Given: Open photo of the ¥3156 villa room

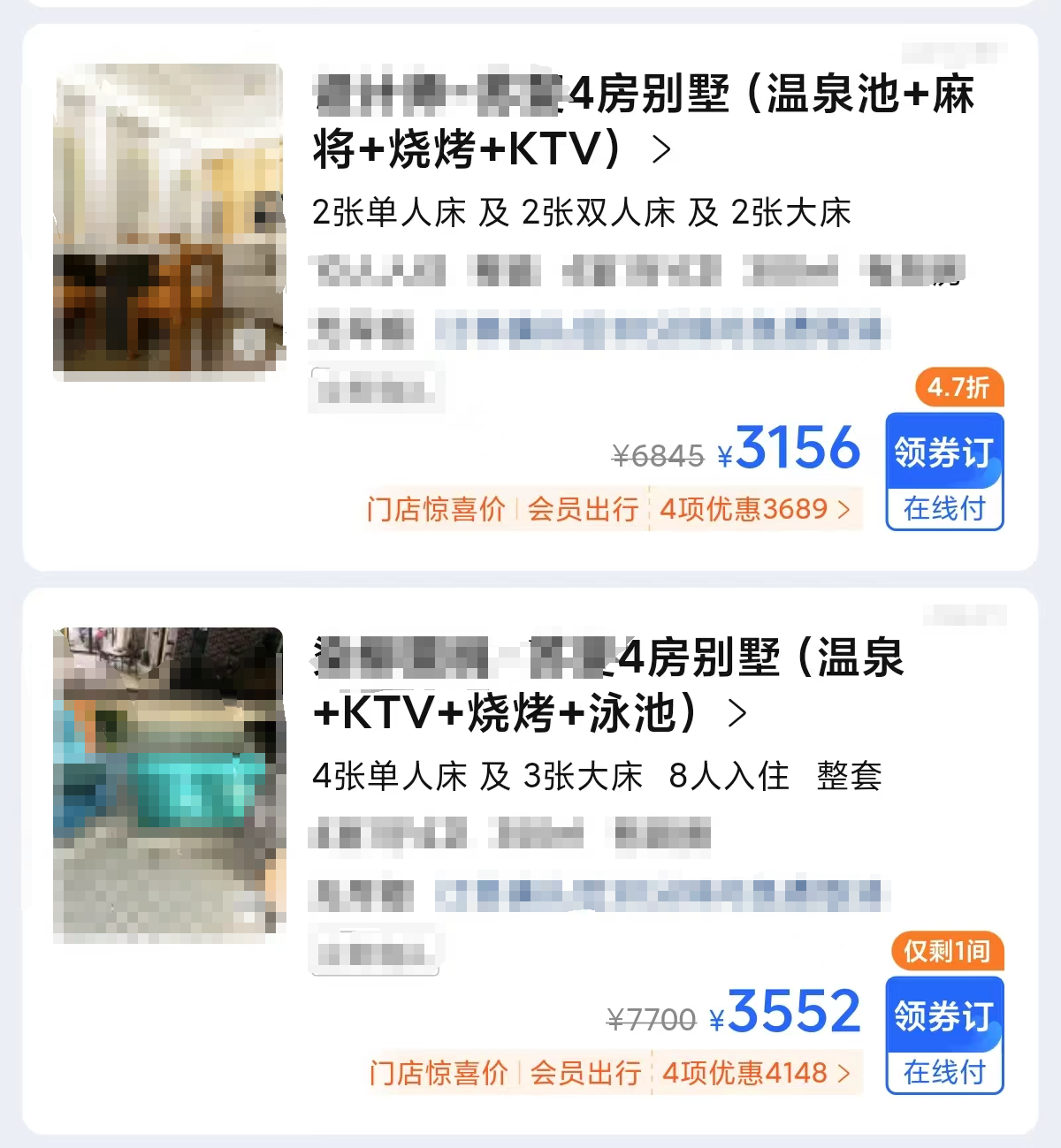Looking at the screenshot, I should click(x=169, y=222).
